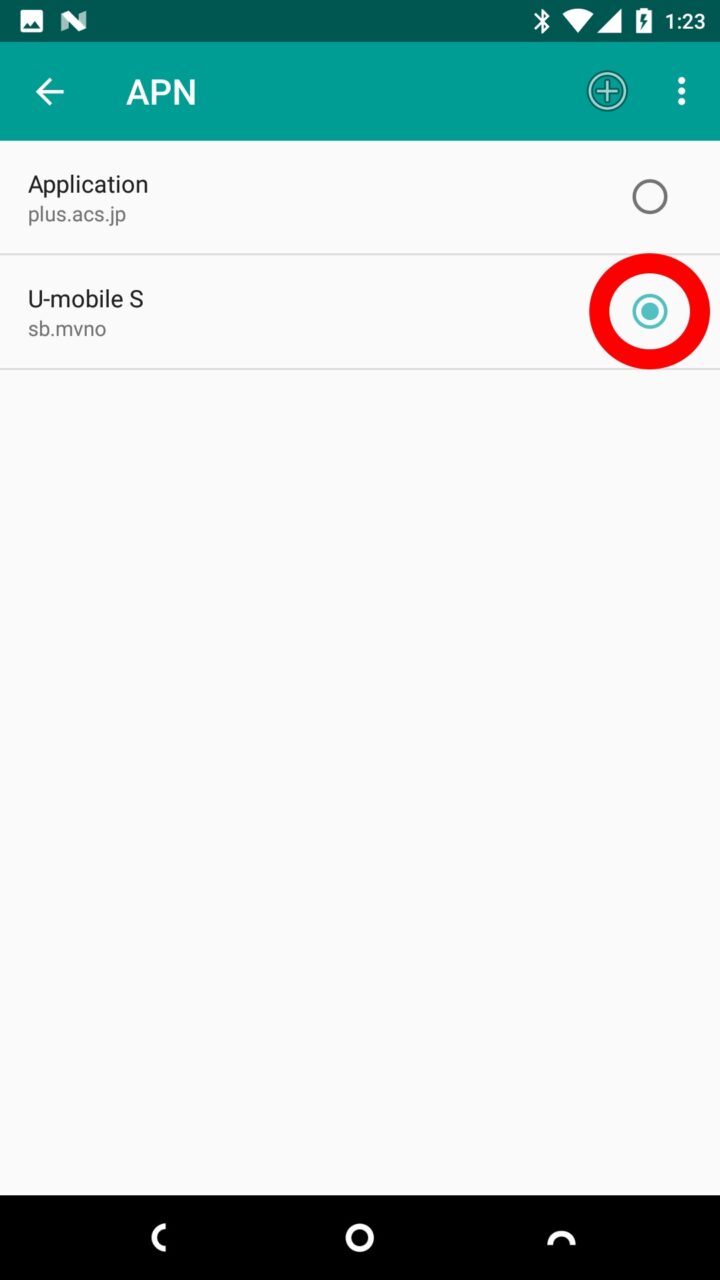This screenshot has width=720, height=1280.
Task: Select the Application radio button
Action: (649, 197)
